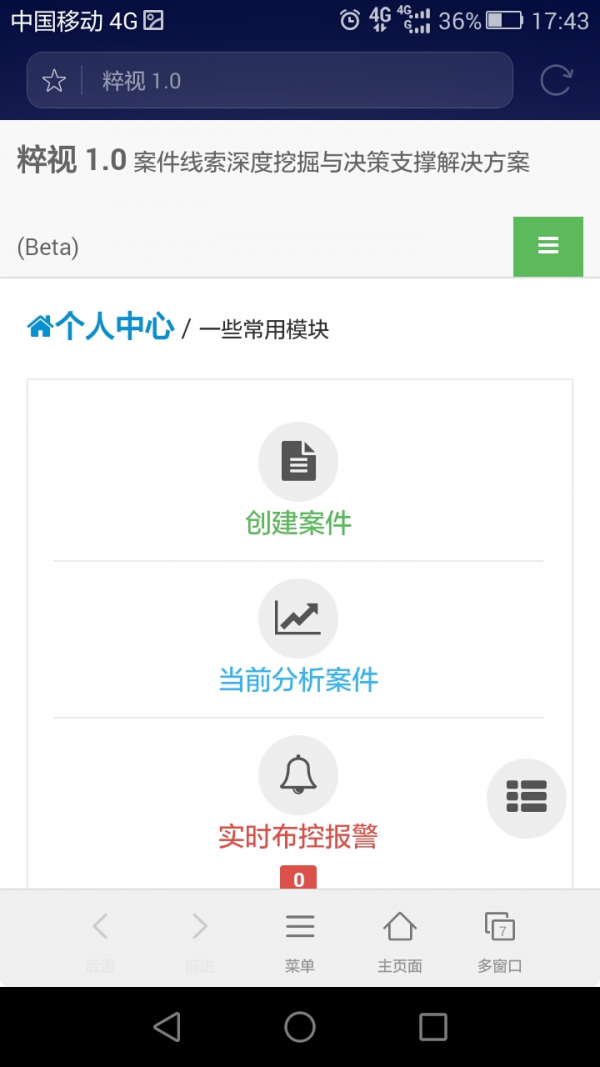Bookmark this page with the star icon
This screenshot has height=1067, width=600.
(54, 81)
